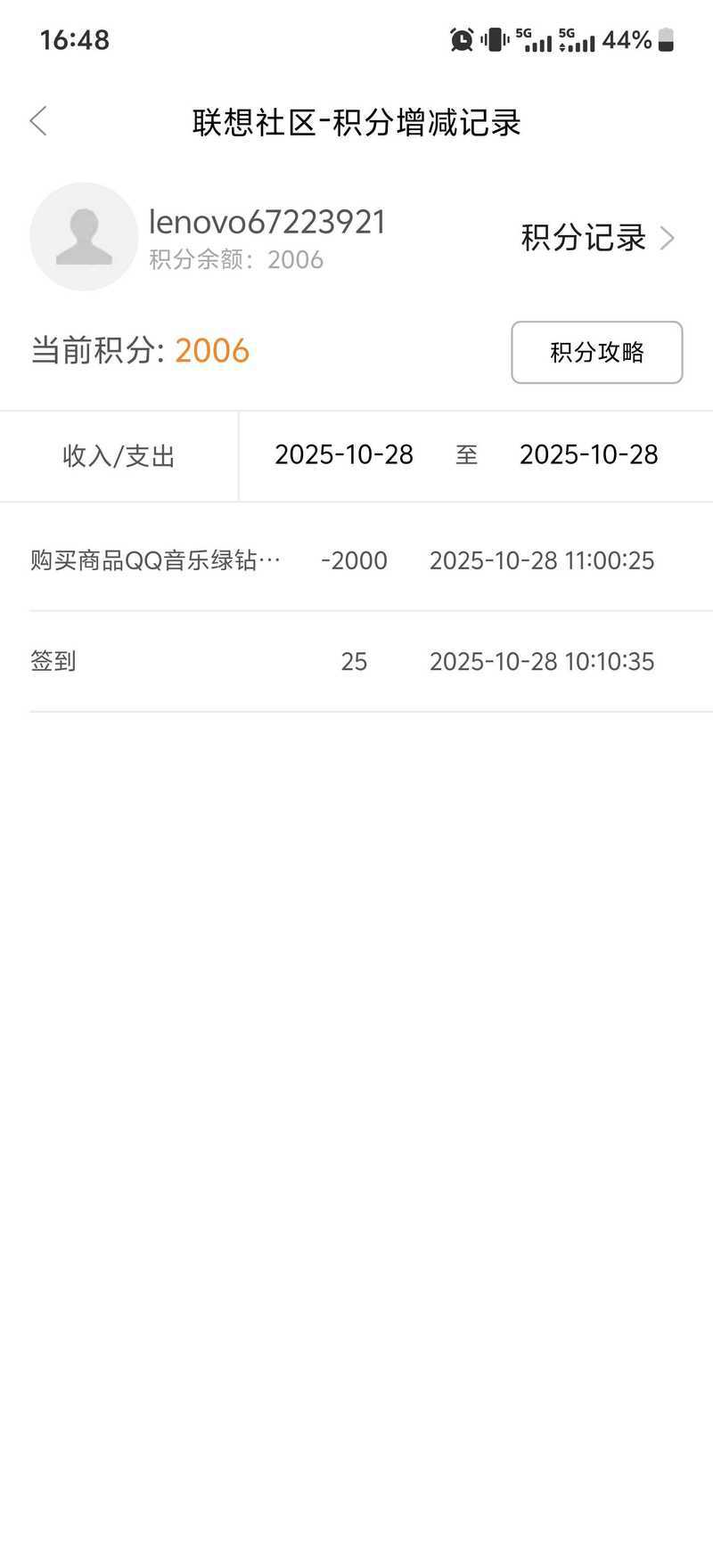713x1568 pixels.
Task: Open the 收入/支出 filter
Action: pos(119,456)
